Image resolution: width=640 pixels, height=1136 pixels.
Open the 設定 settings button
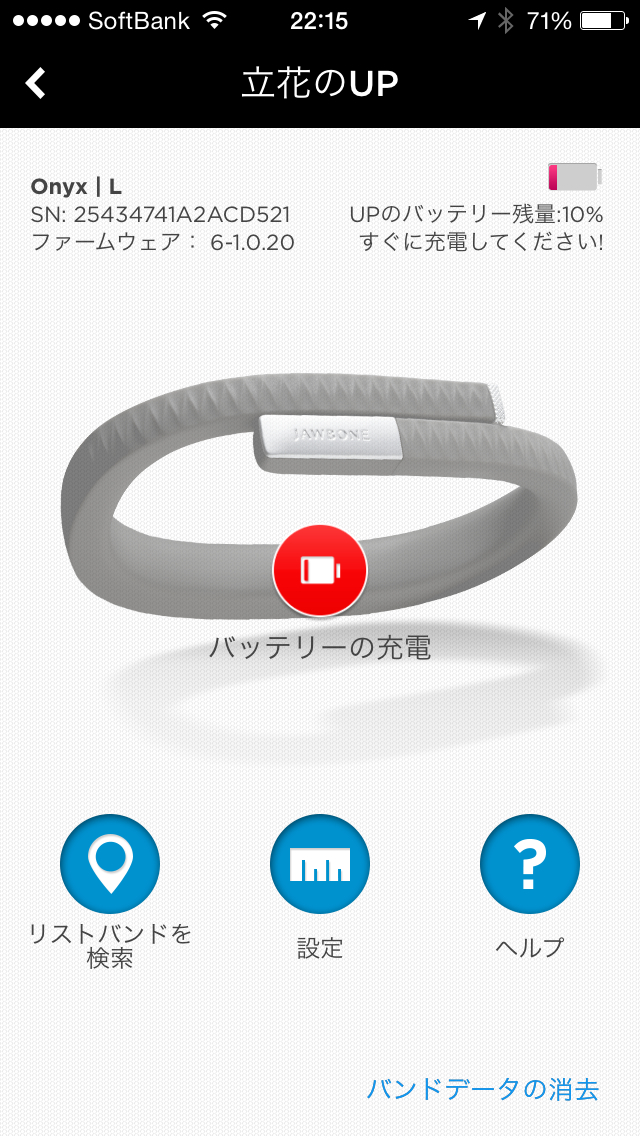tap(320, 864)
